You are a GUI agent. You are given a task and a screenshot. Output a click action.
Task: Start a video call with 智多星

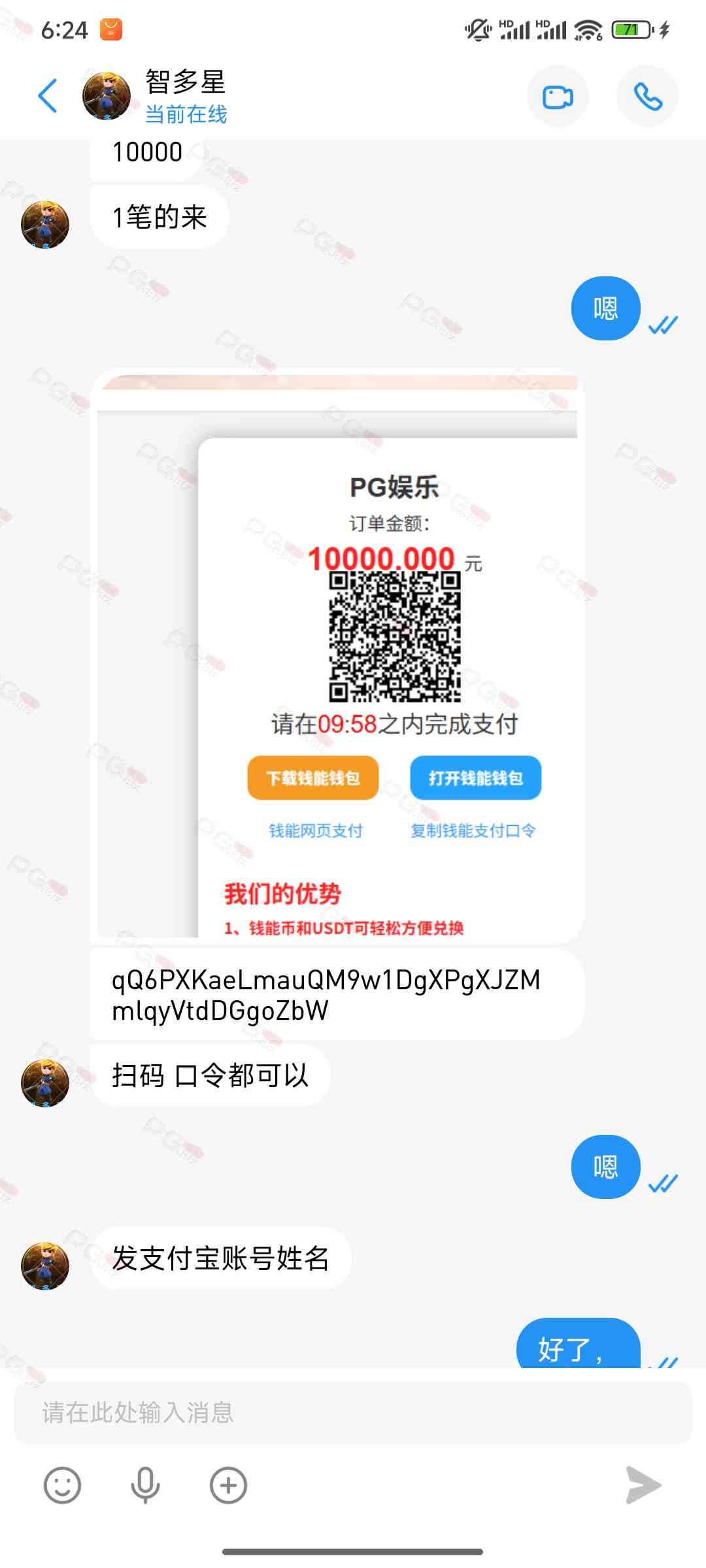click(x=558, y=97)
